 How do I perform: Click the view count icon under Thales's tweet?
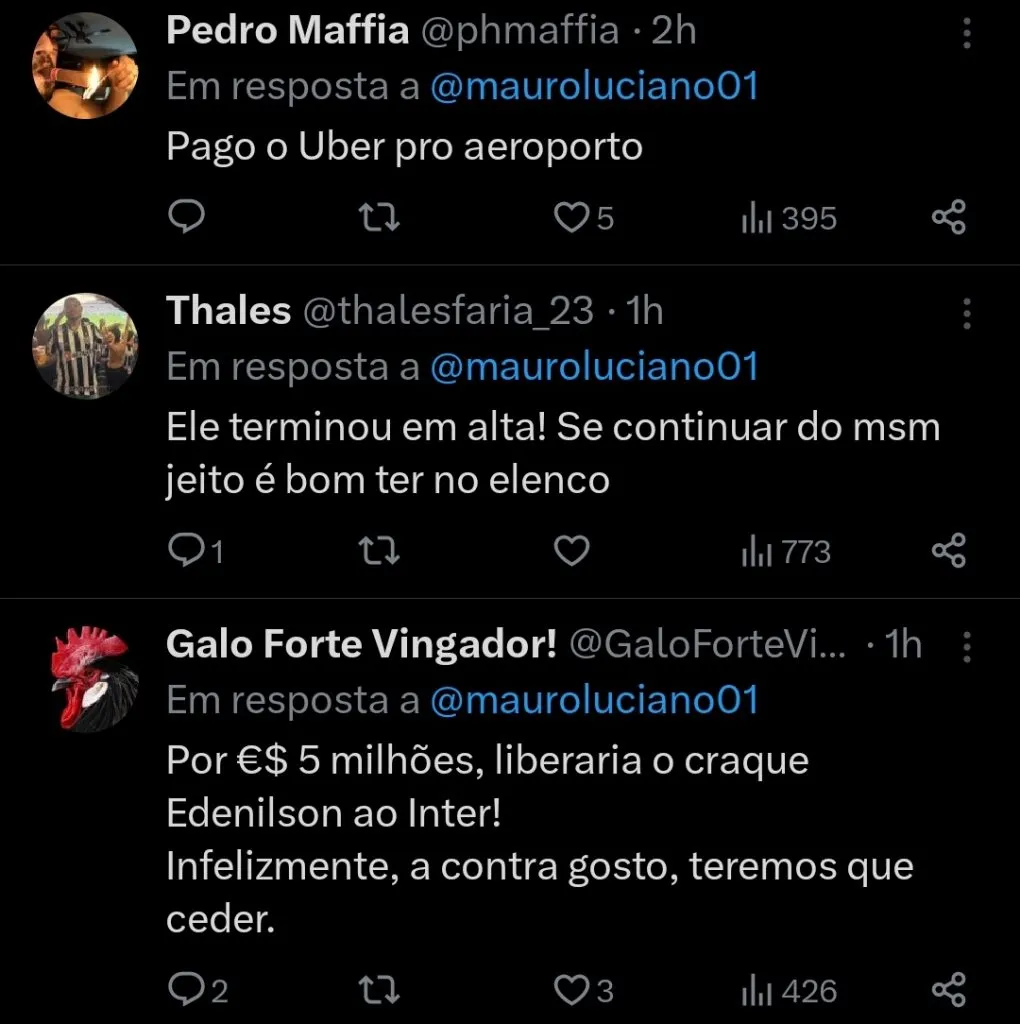click(x=756, y=549)
